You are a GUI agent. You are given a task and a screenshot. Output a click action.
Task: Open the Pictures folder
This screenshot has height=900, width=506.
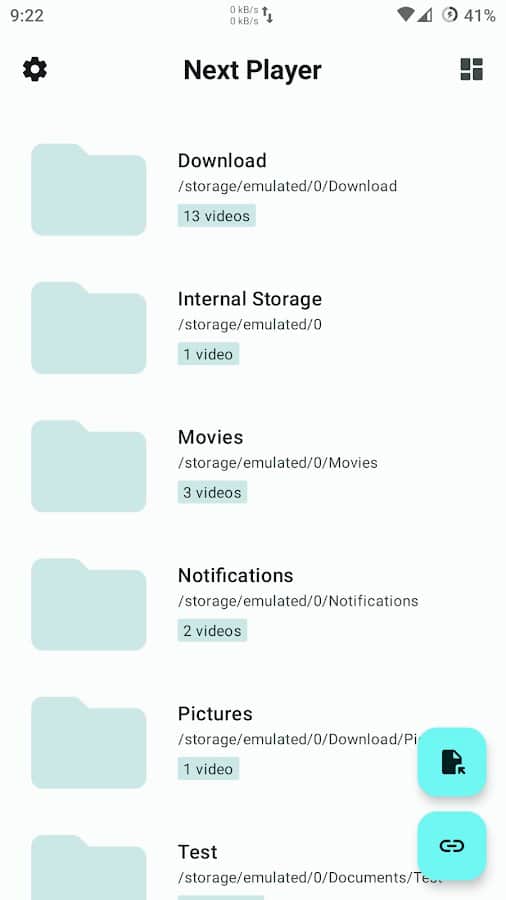coord(218,743)
